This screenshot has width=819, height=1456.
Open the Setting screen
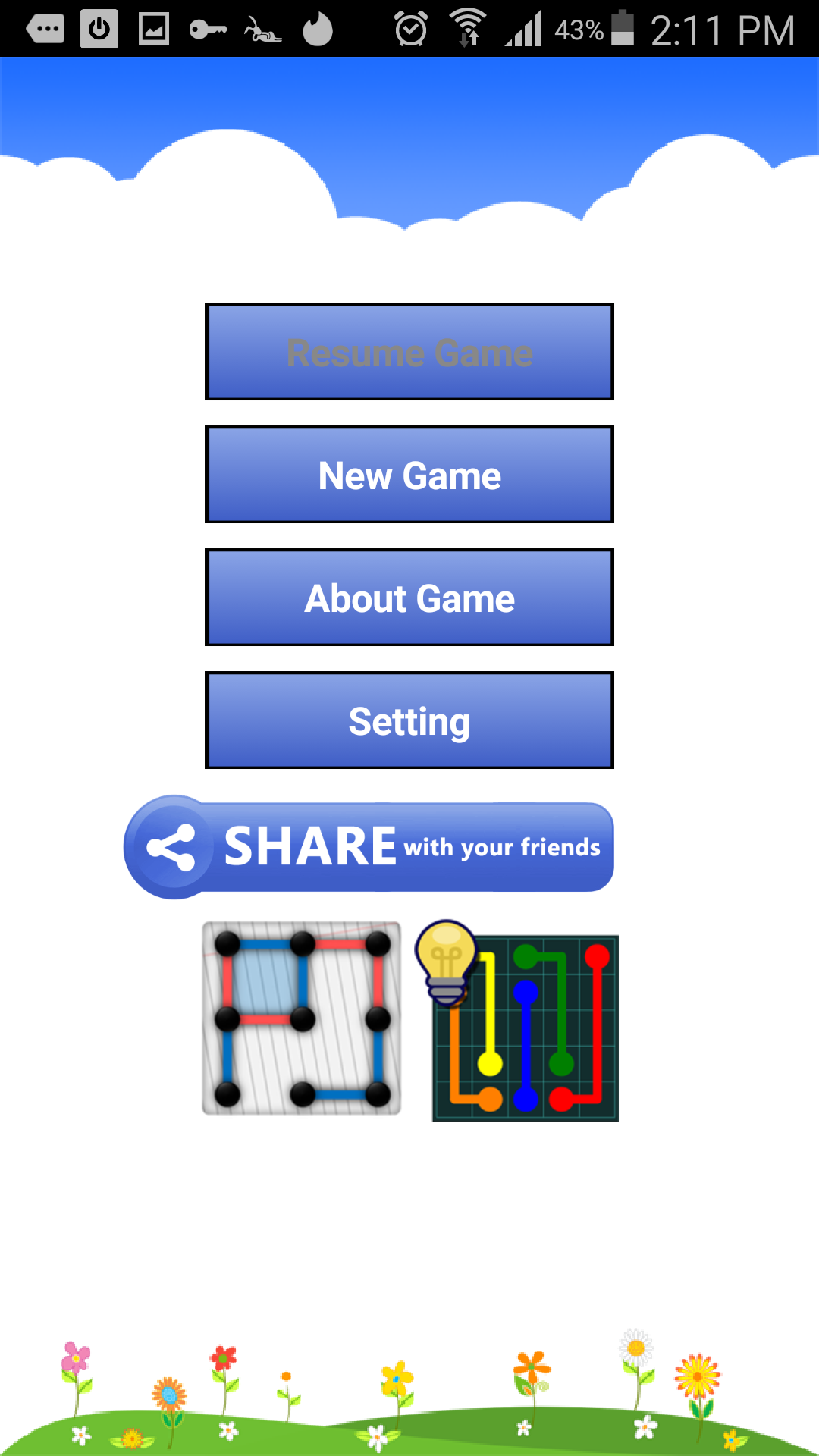[x=409, y=720]
